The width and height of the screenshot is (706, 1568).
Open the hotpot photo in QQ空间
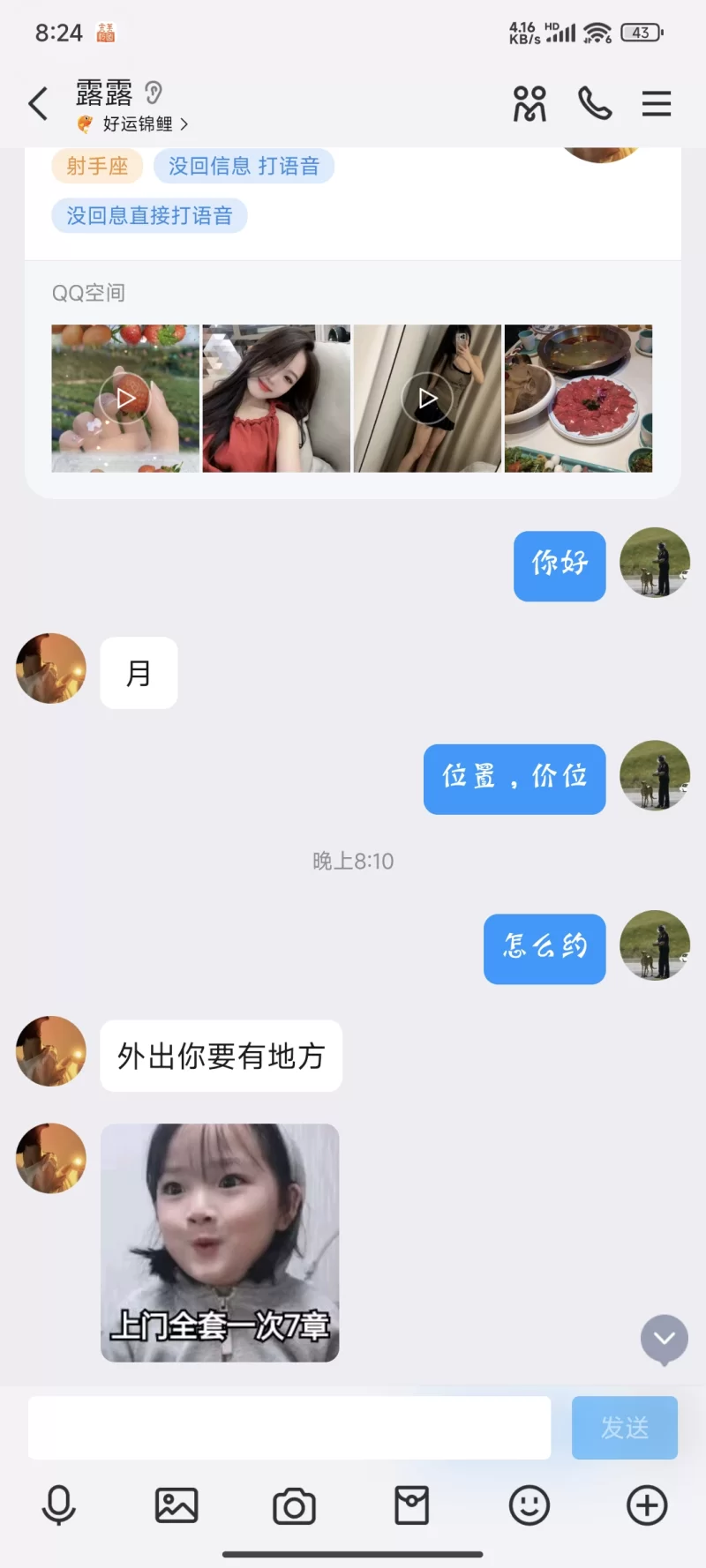pos(578,399)
